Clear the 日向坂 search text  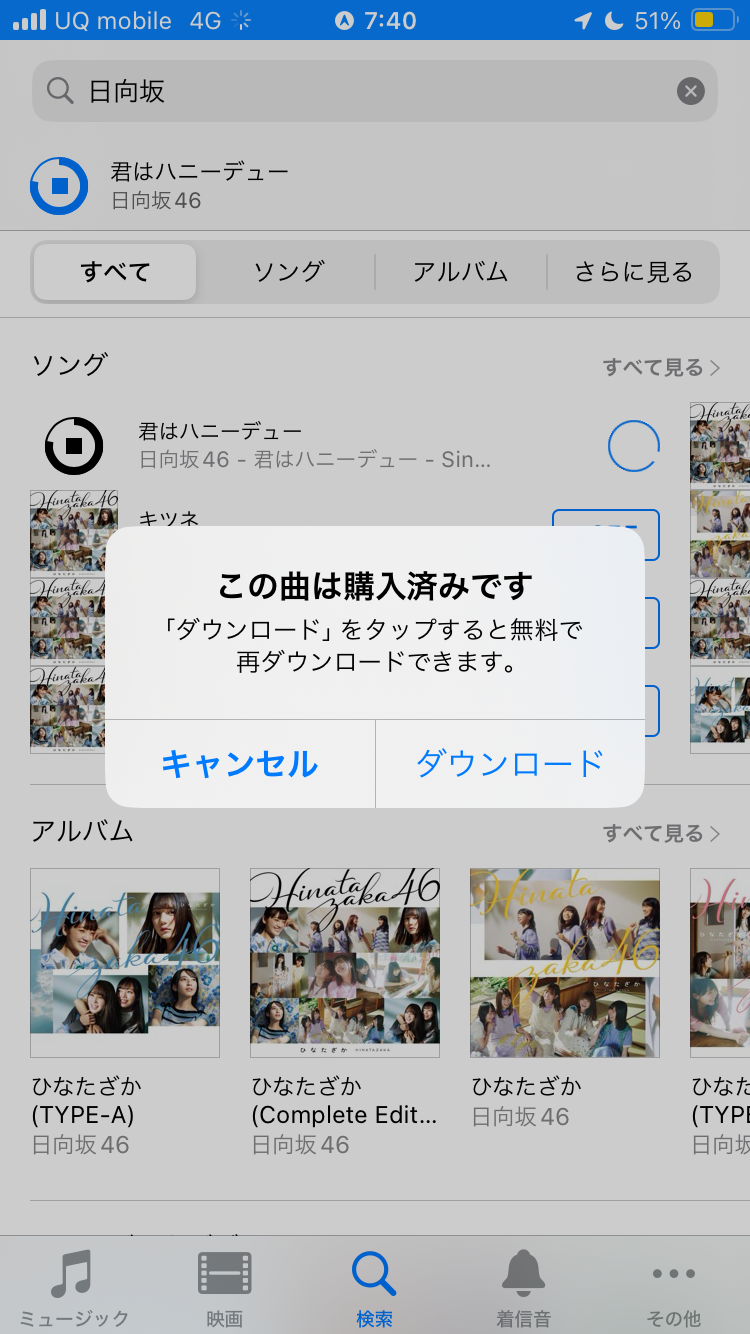(690, 92)
